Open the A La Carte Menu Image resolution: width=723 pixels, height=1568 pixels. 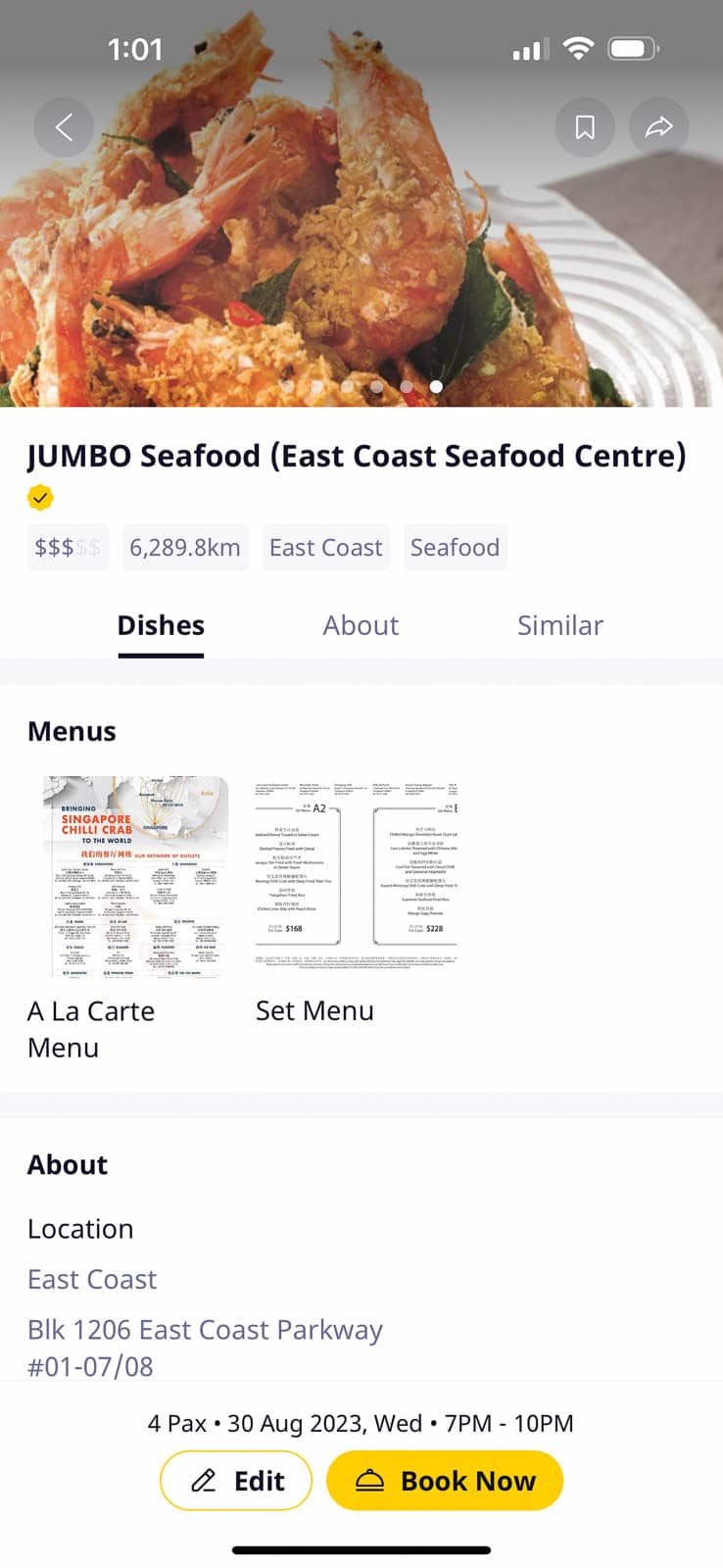click(136, 877)
